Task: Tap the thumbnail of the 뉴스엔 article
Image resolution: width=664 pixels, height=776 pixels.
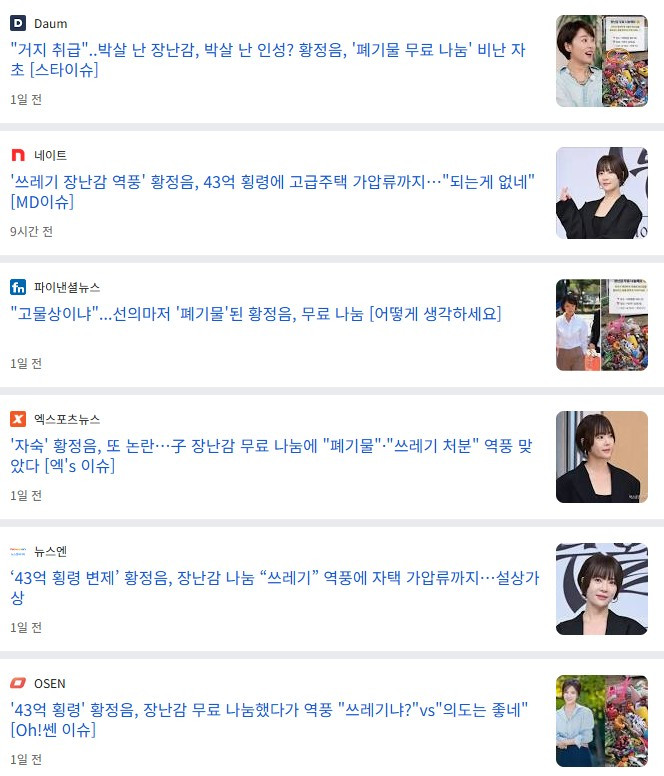Action: coord(601,589)
